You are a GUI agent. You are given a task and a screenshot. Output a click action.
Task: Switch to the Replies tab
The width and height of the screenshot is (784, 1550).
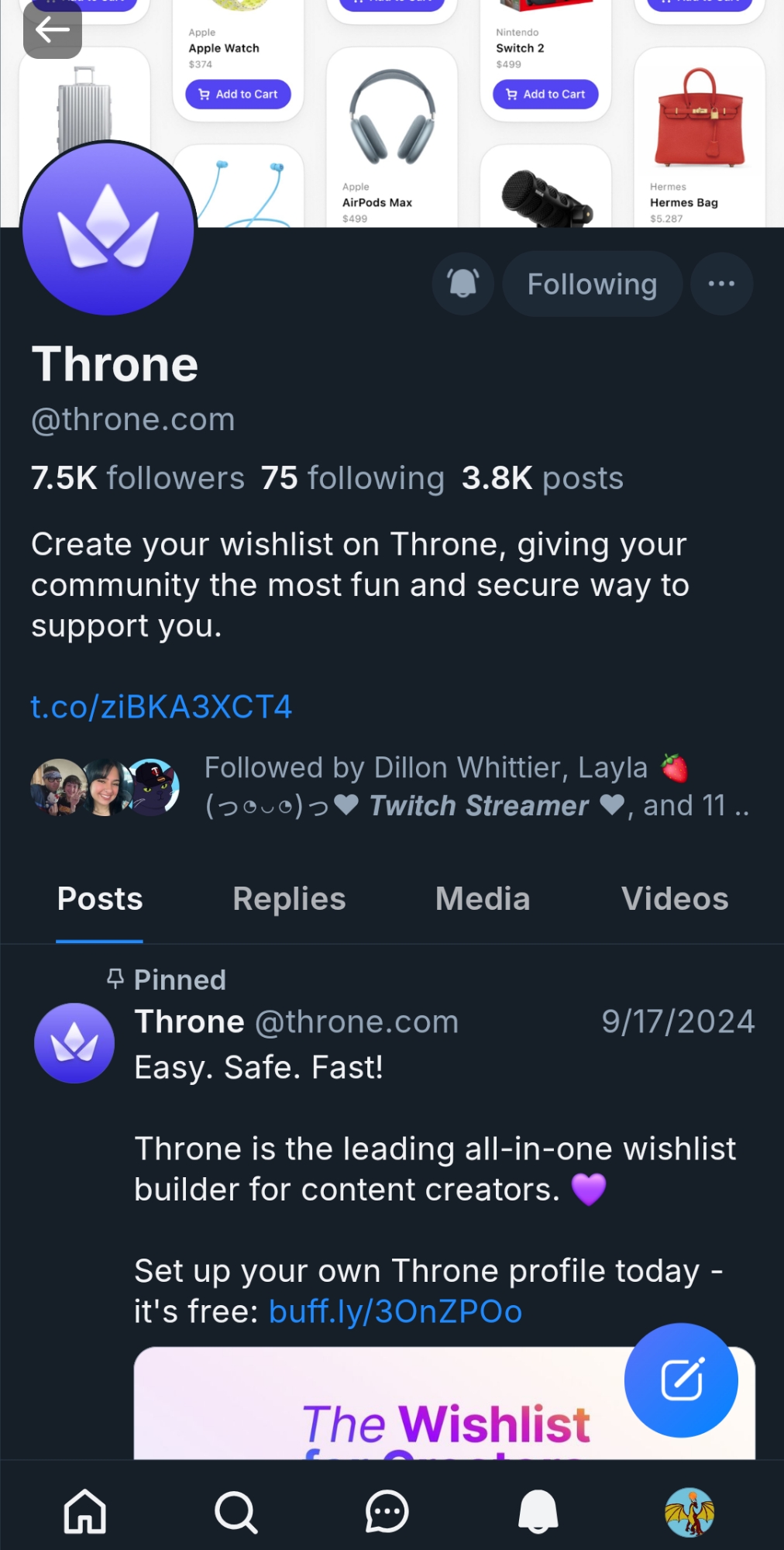click(x=289, y=899)
